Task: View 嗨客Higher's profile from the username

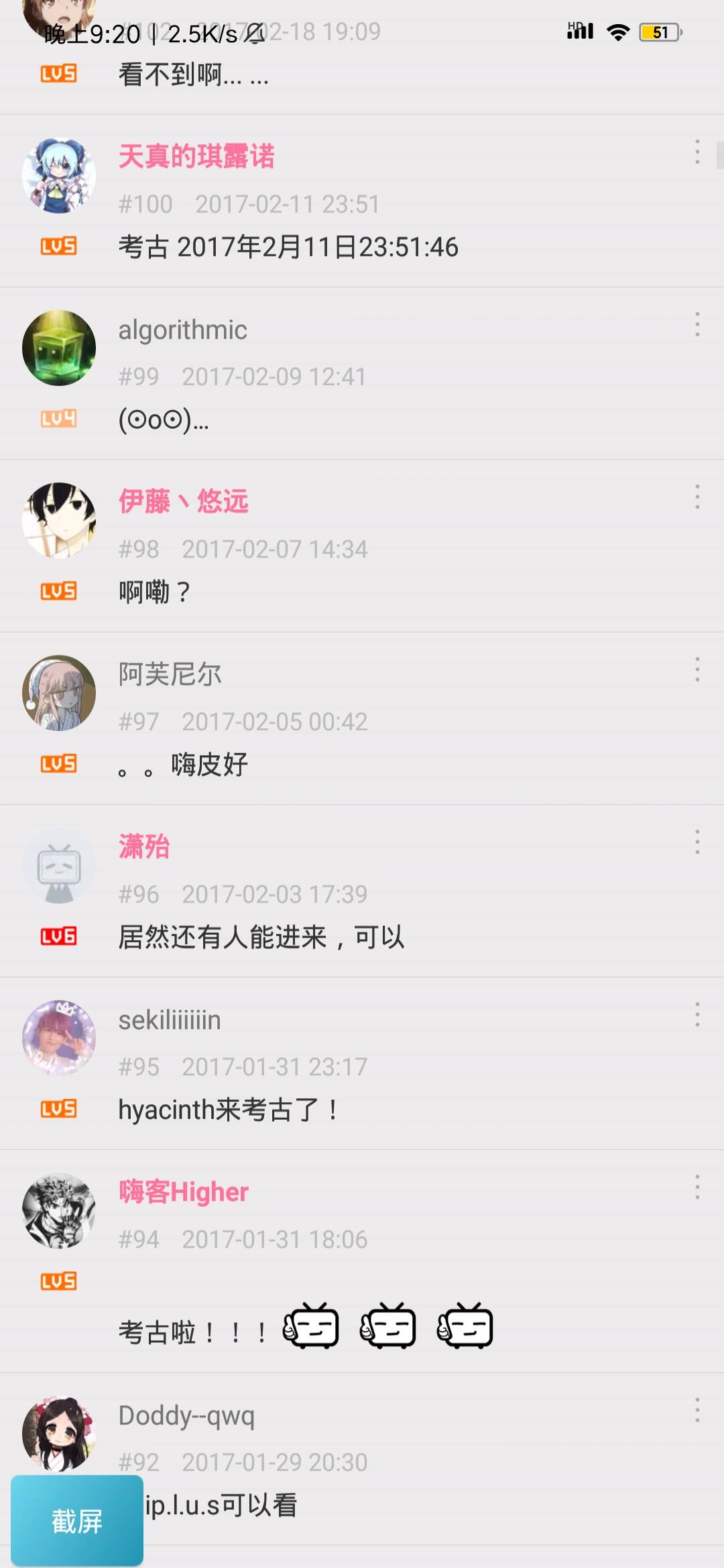Action: tap(184, 1192)
